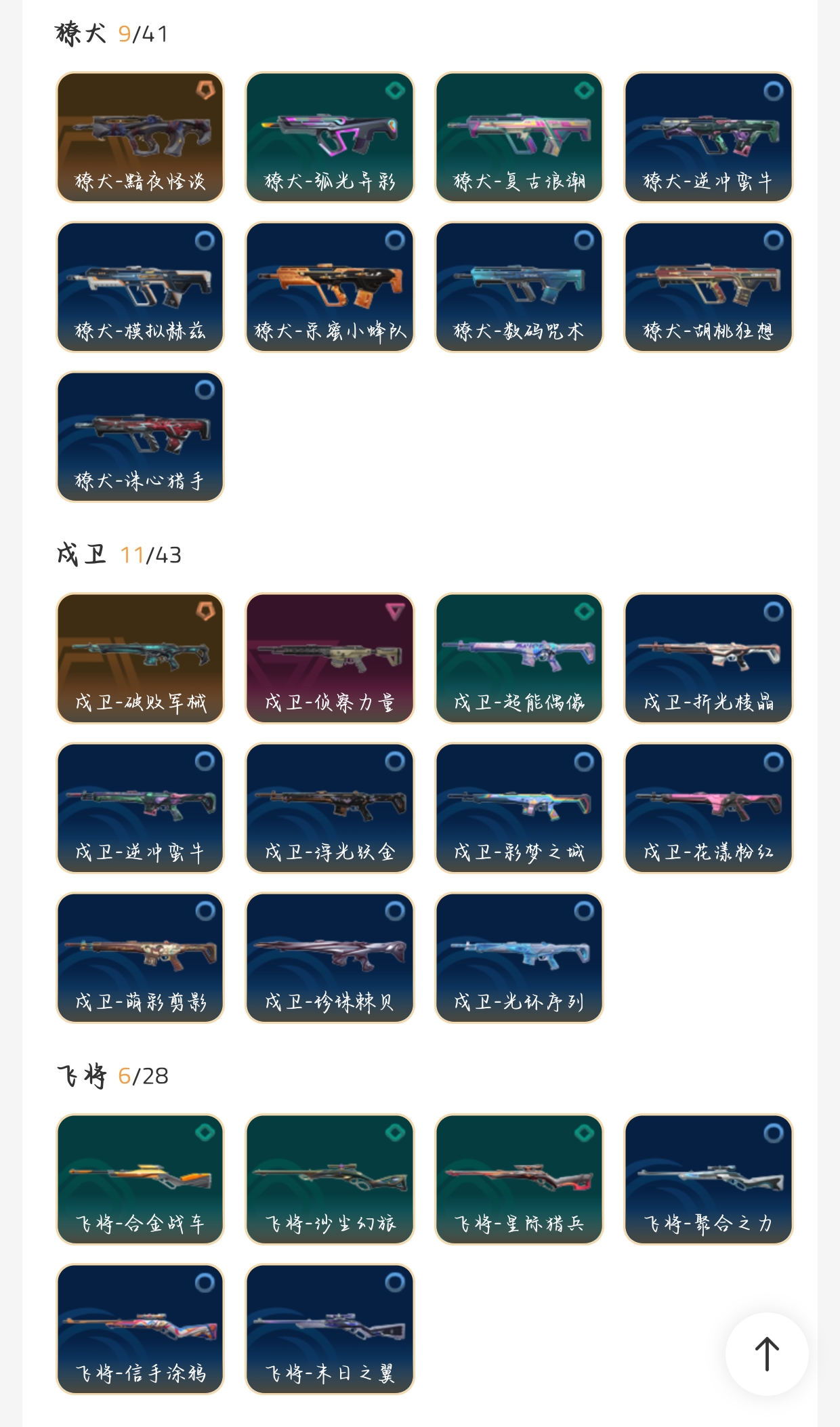The image size is (840, 1427).
Task: Click the diamond rarity badge on 飞将-合金战车
Action: tap(207, 1132)
